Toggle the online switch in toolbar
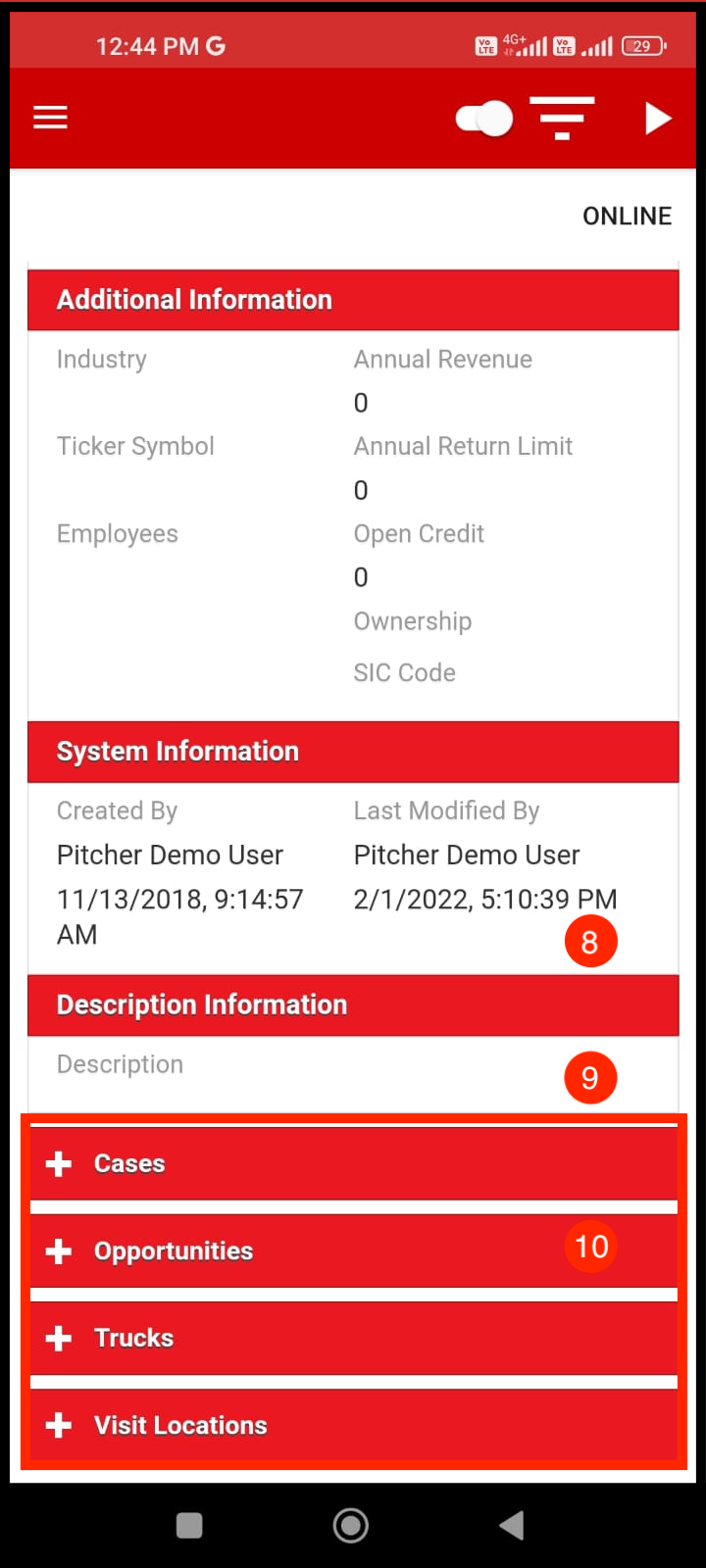 (484, 119)
